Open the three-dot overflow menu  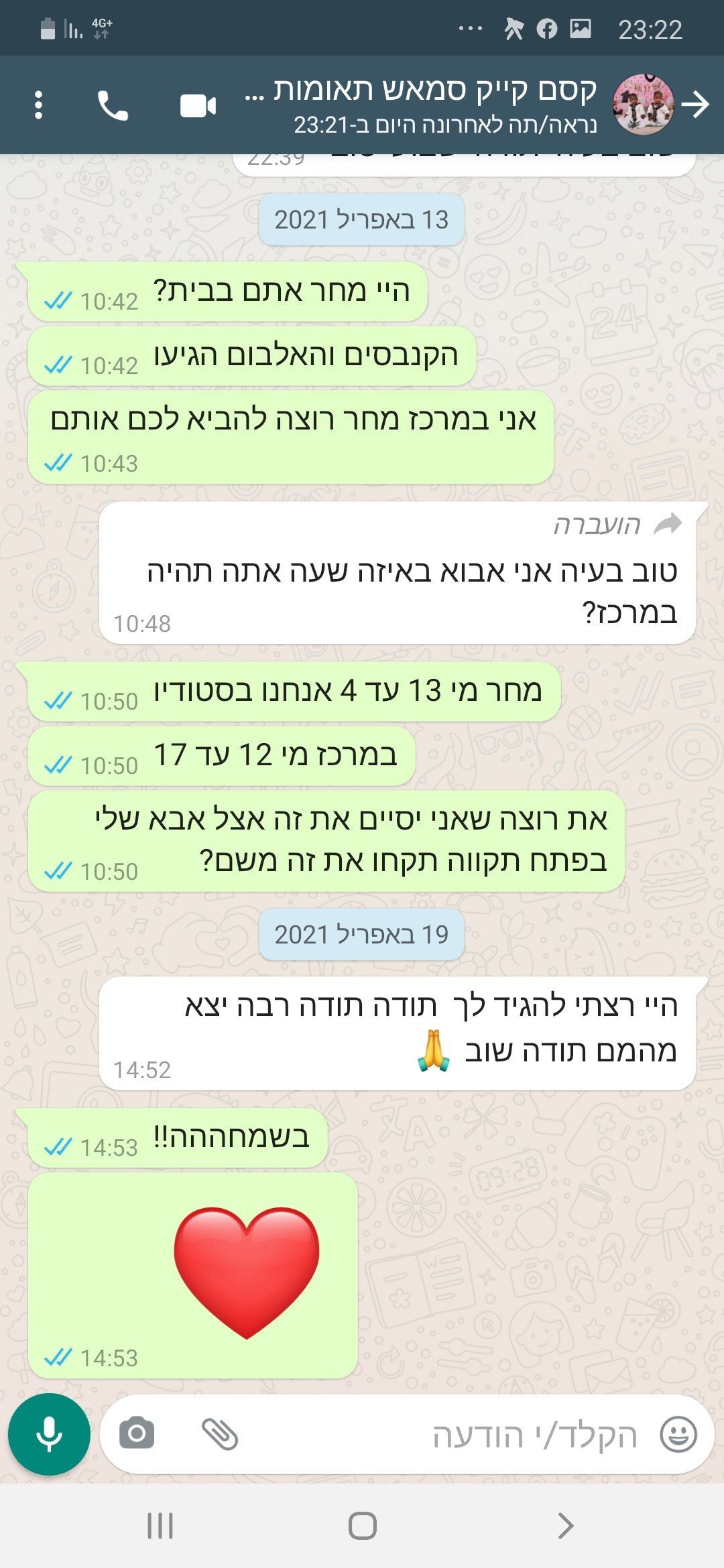point(38,105)
